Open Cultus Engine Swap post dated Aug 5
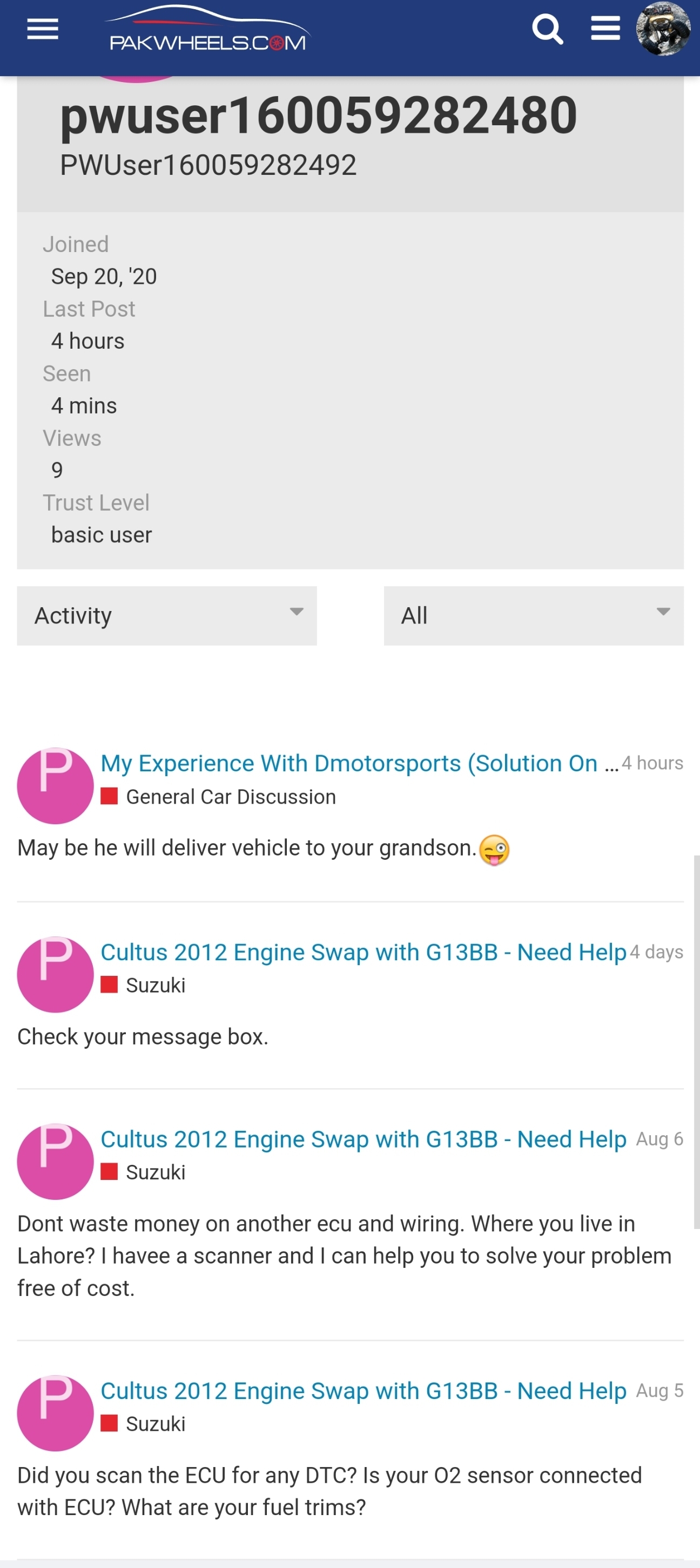This screenshot has width=700, height=1568. click(363, 1391)
